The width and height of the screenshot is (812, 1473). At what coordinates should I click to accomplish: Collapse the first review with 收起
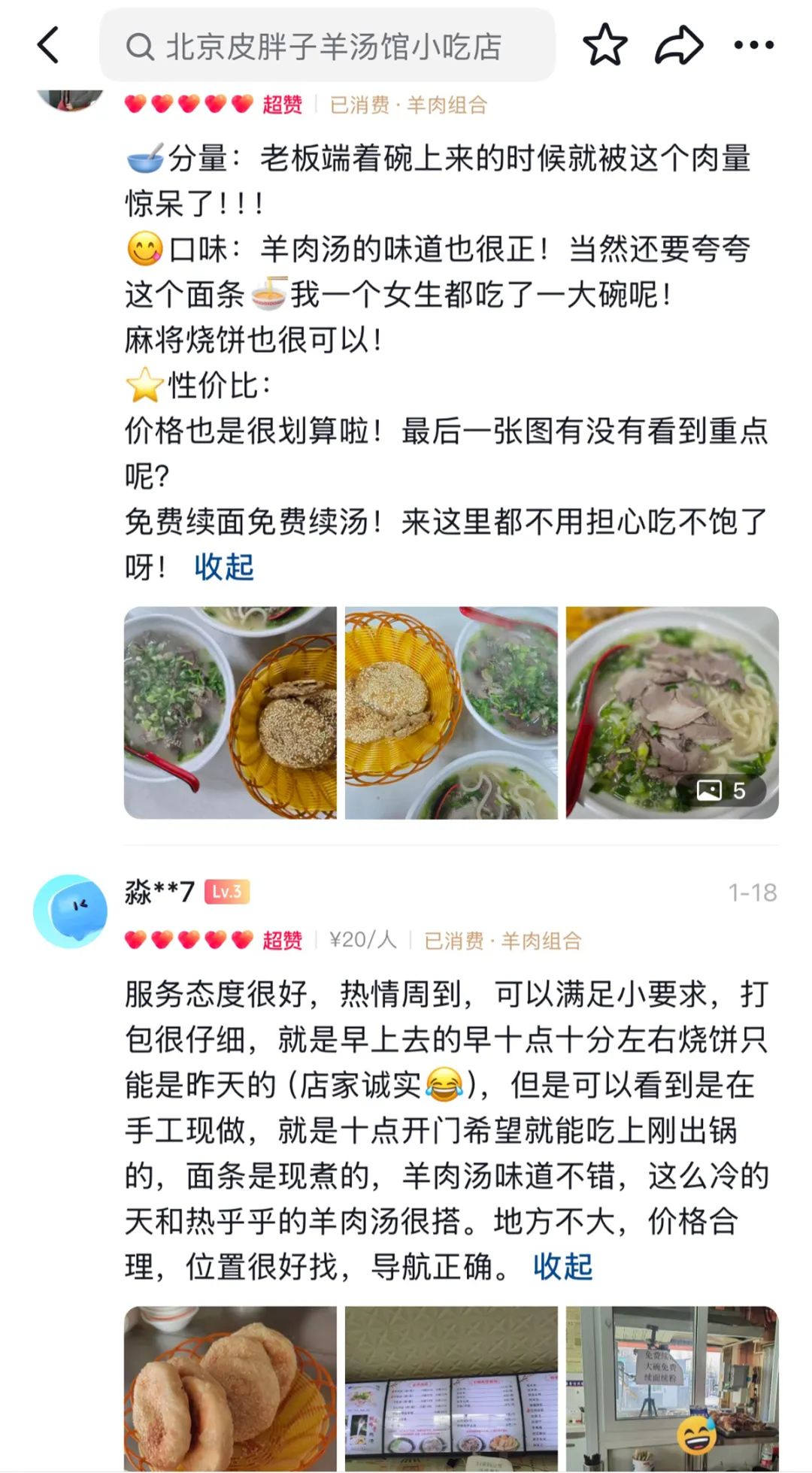coord(224,567)
